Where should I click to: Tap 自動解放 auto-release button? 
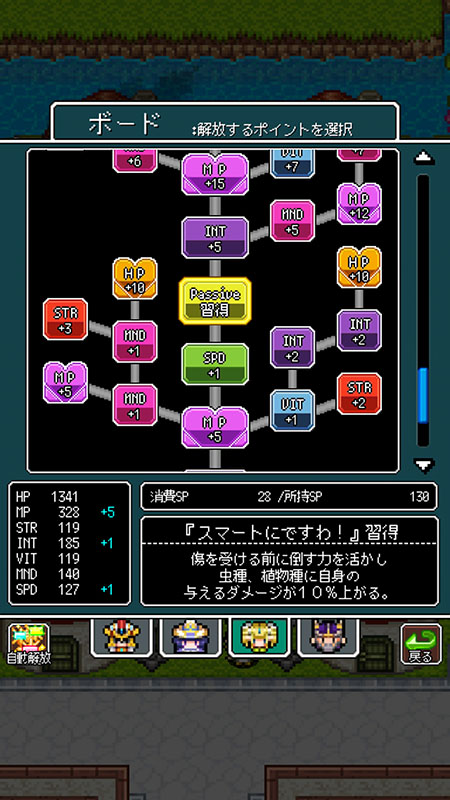pyautogui.click(x=29, y=644)
